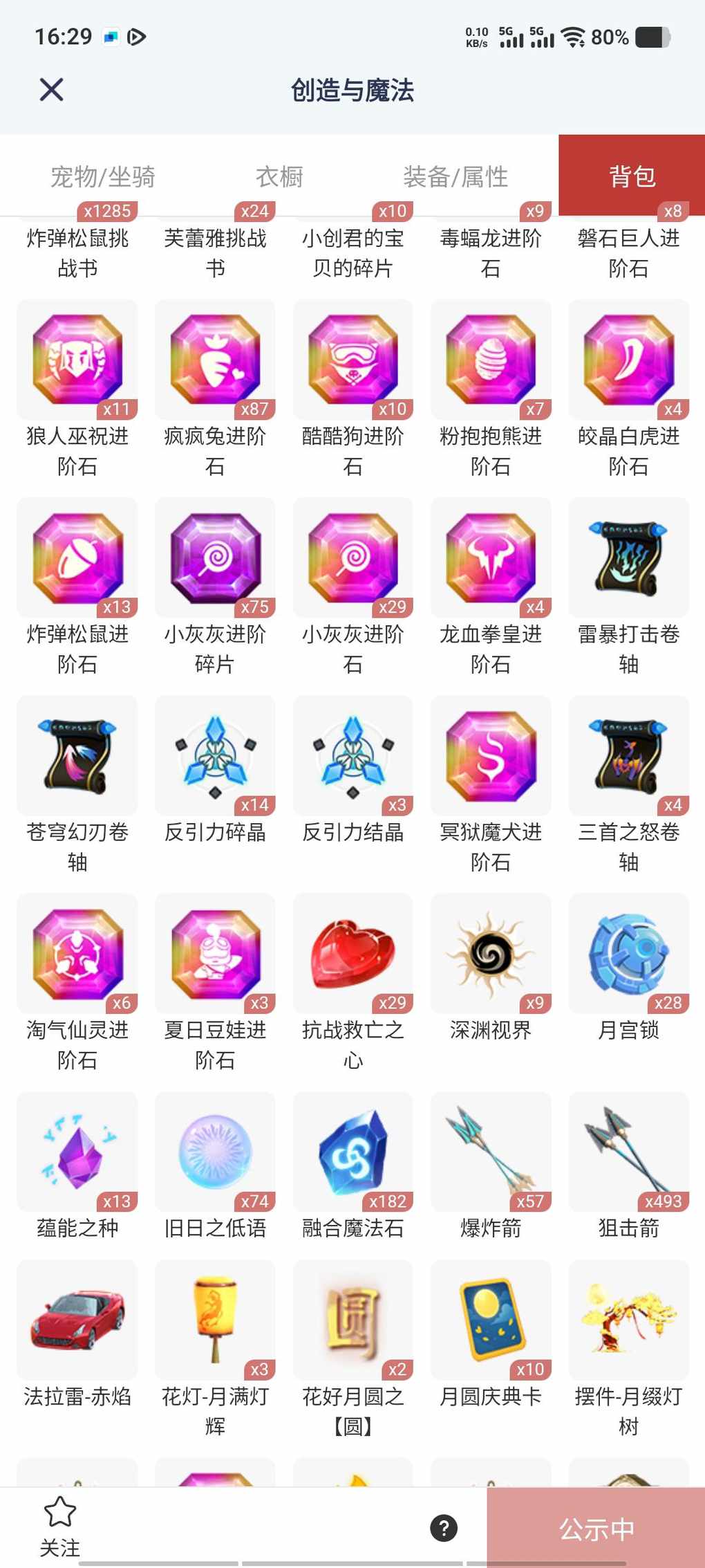Image resolution: width=705 pixels, height=1568 pixels.
Task: Open the question mark help icon
Action: pyautogui.click(x=444, y=1528)
